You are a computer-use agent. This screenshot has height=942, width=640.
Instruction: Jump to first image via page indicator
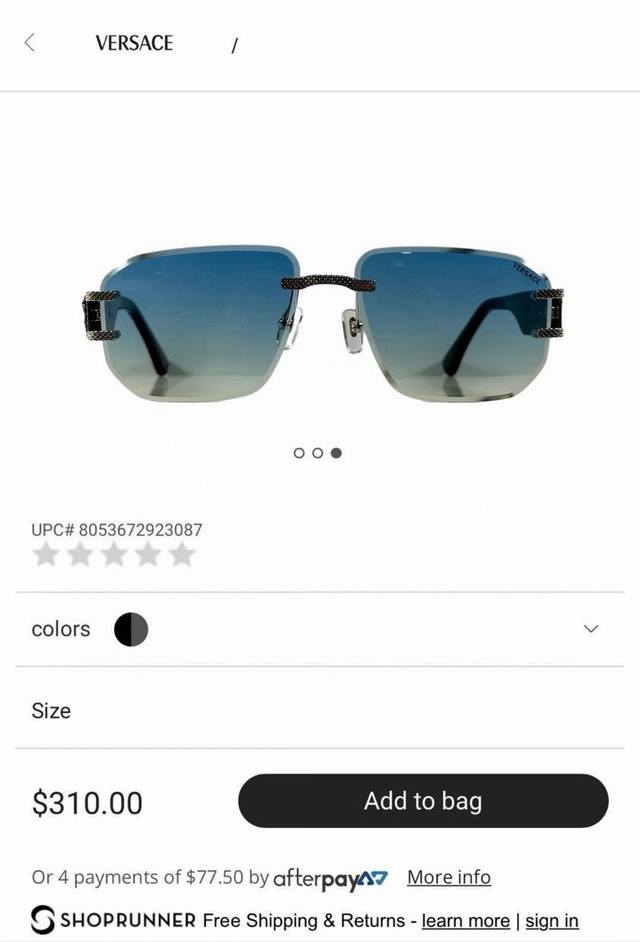click(x=299, y=453)
